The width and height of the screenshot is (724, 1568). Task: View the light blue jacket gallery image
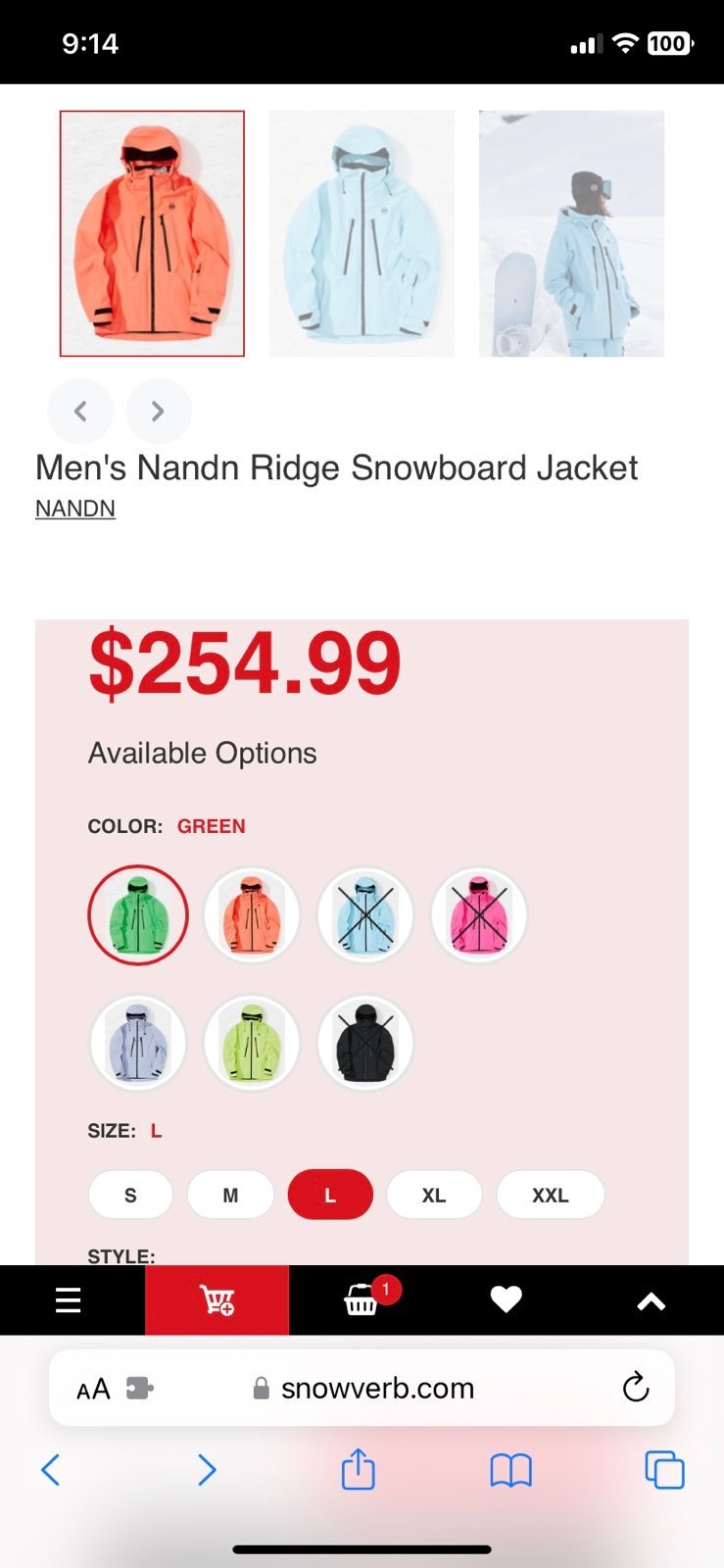[x=362, y=233]
